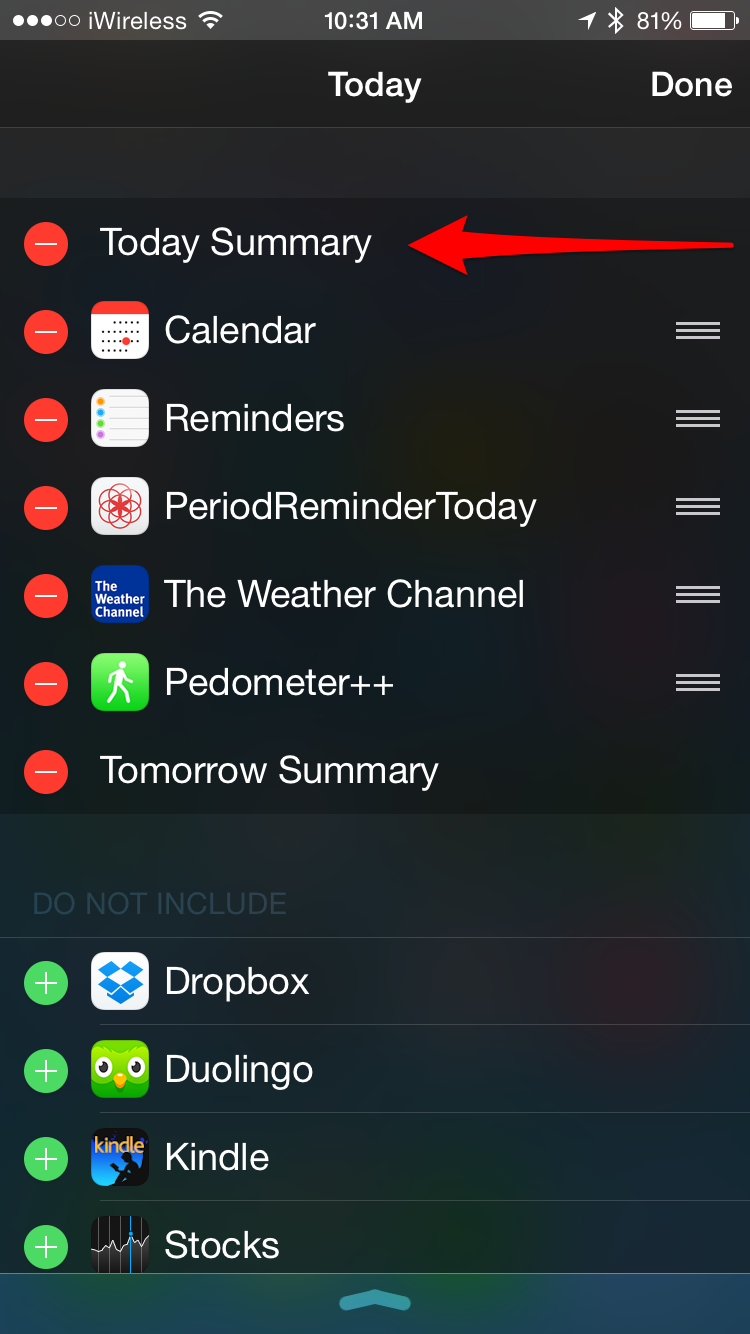Include the Kindle widget
750x1334 pixels.
point(46,1159)
